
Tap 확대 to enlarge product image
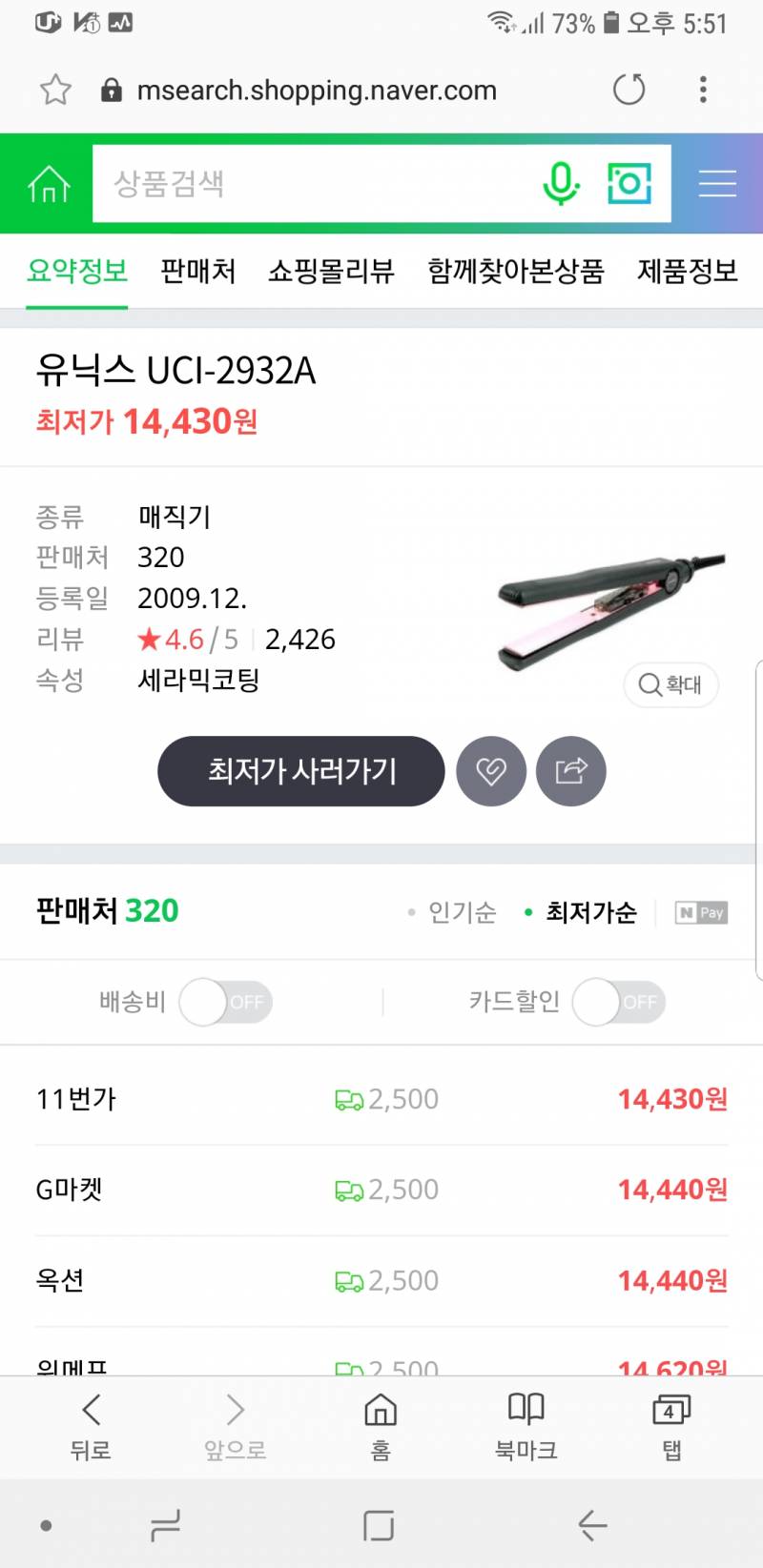click(670, 684)
